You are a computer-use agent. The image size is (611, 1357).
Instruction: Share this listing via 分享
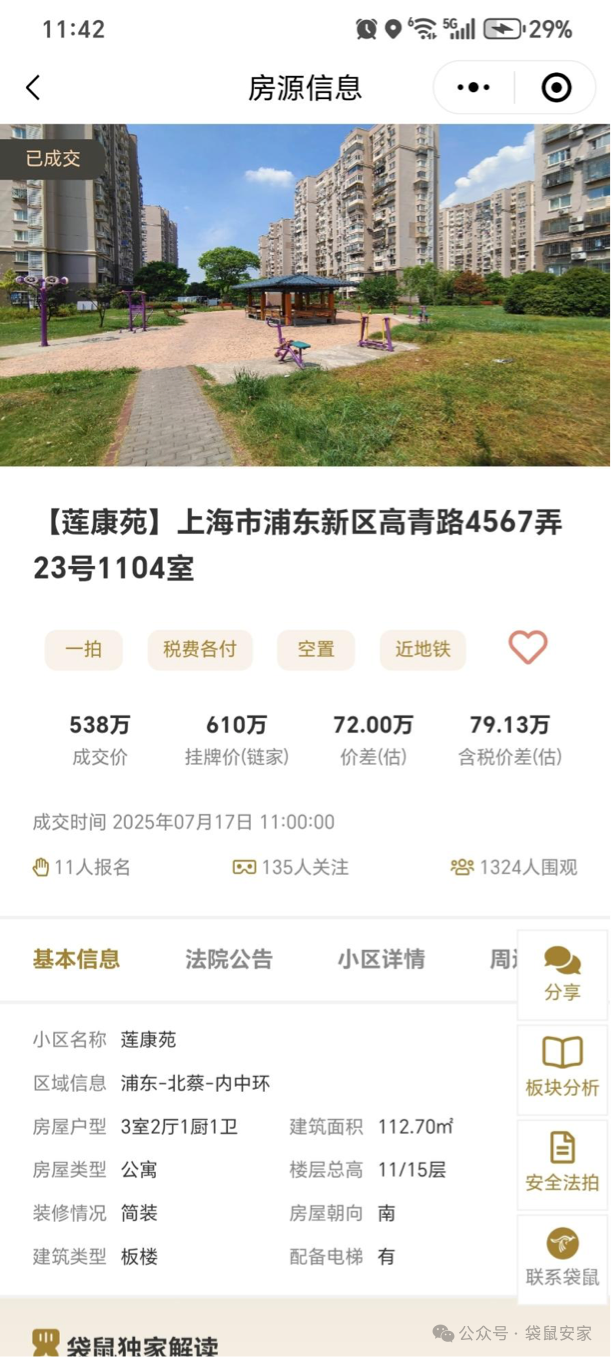point(562,974)
